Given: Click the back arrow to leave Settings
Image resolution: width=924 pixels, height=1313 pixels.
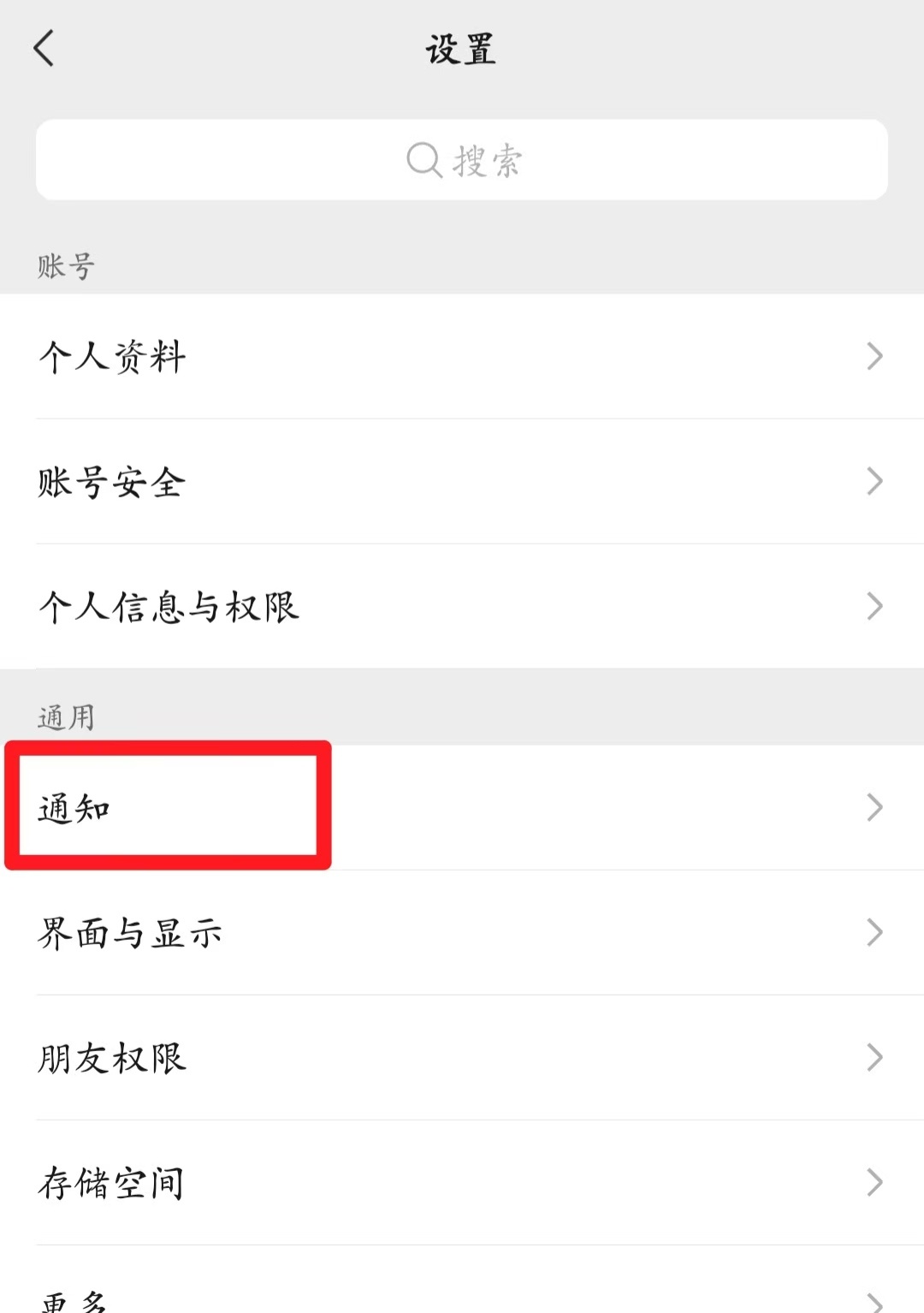Looking at the screenshot, I should coord(44,49).
